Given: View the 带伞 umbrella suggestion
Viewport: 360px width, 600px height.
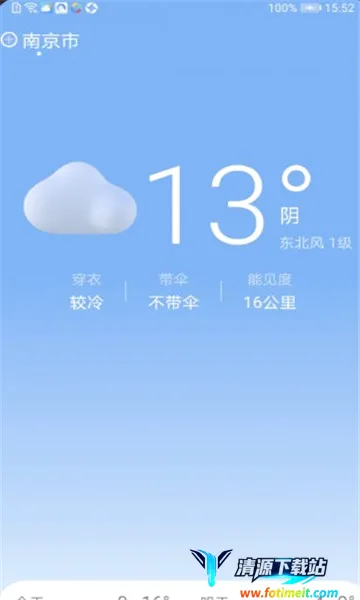Looking at the screenshot, I should (173, 292).
